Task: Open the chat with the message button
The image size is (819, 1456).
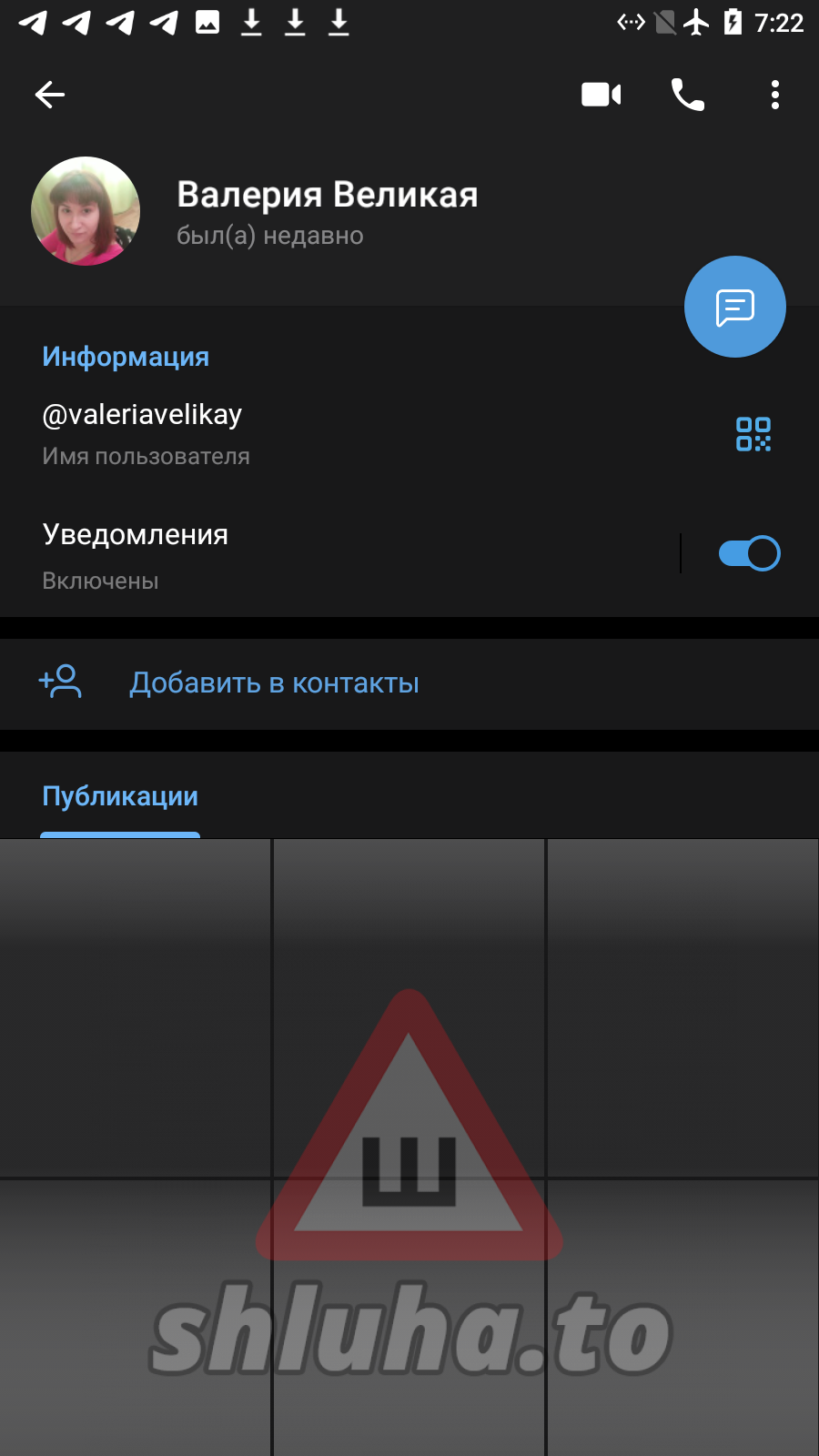Action: (734, 308)
